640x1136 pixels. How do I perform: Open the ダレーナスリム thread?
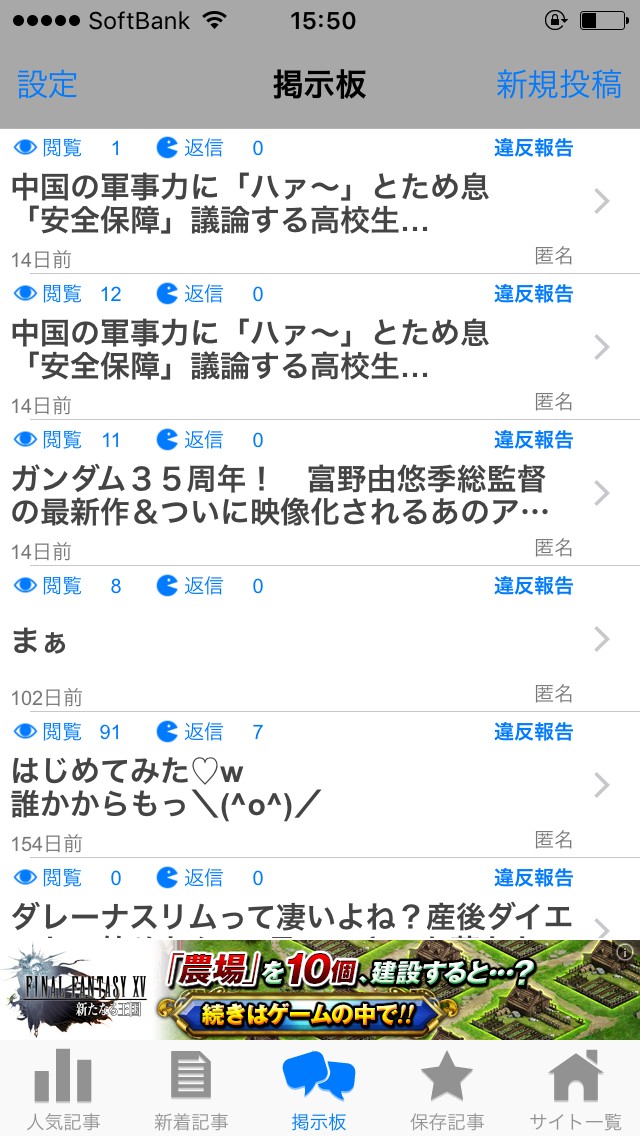pos(290,915)
